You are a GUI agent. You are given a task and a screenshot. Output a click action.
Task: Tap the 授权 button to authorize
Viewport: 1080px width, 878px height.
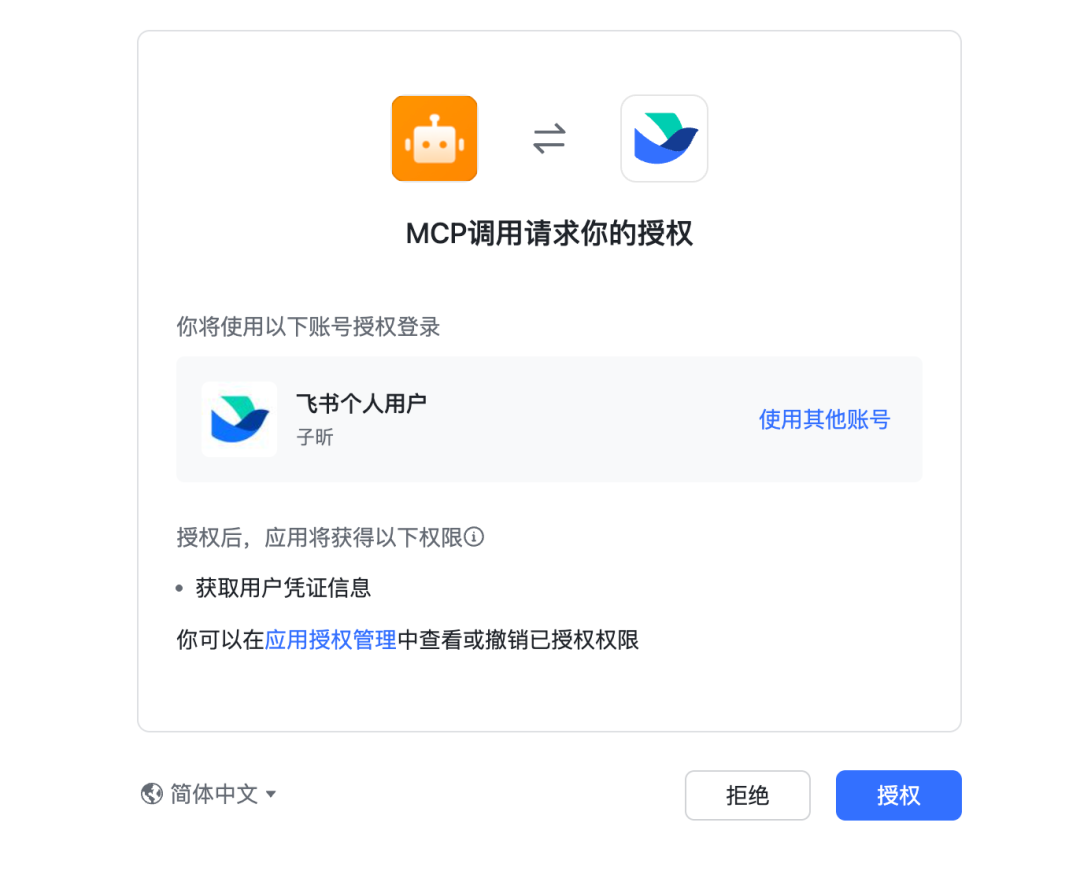coord(898,795)
